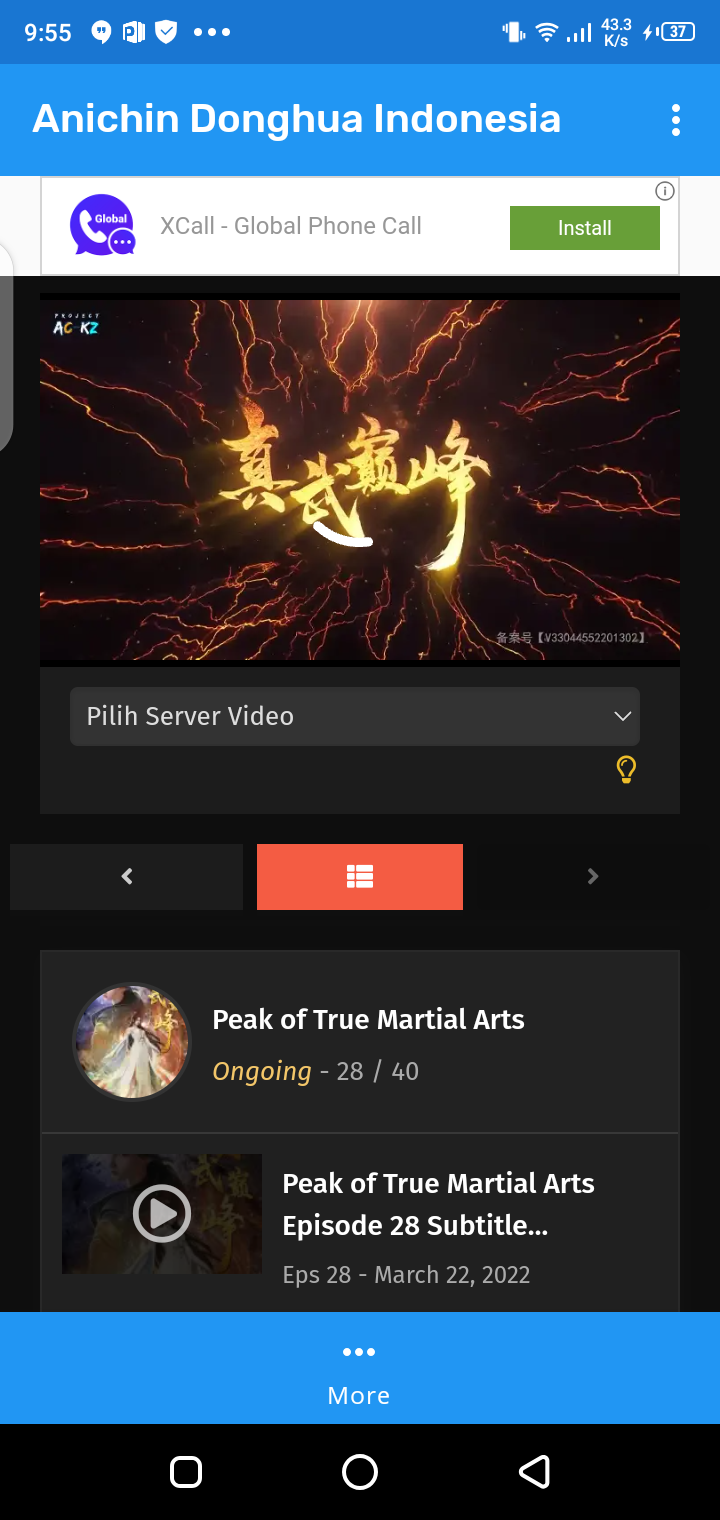The width and height of the screenshot is (720, 1520).
Task: Open Peak of True Martial Arts series page
Action: pyautogui.click(x=368, y=1020)
